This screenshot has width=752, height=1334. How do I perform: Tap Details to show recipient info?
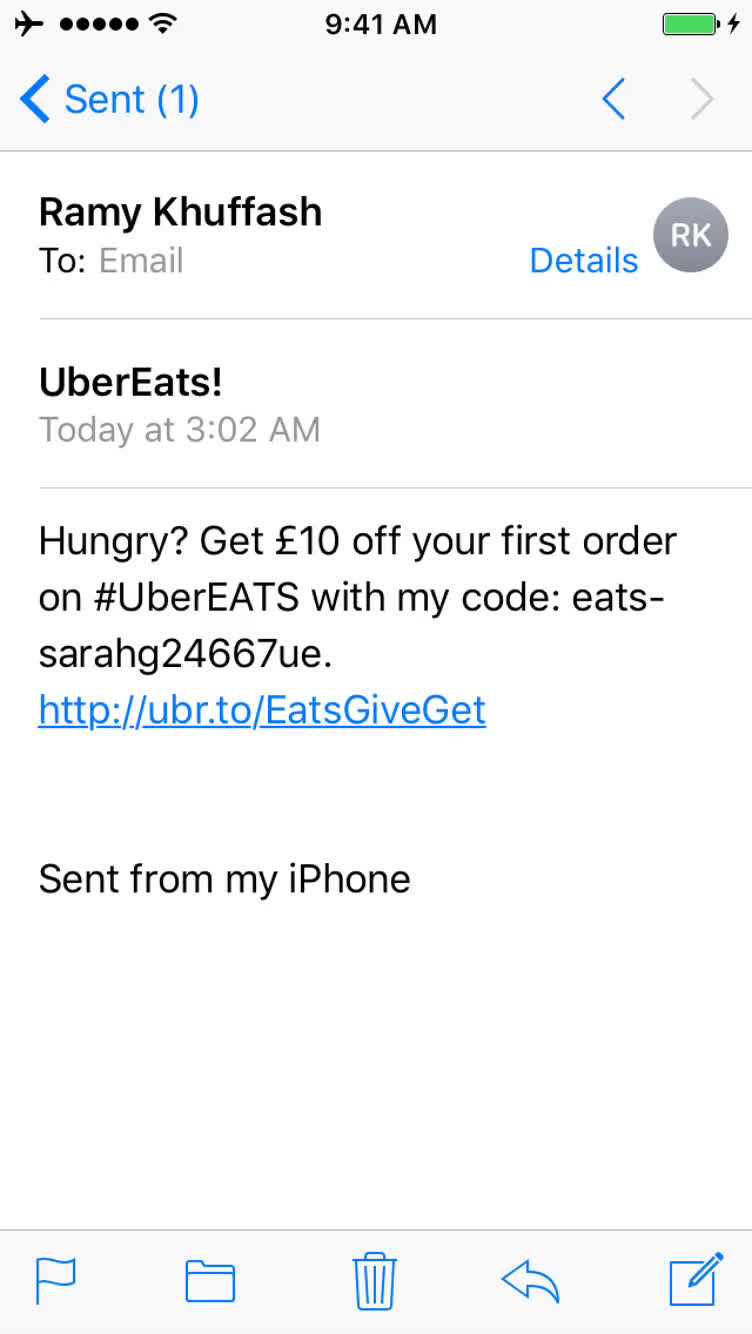pyautogui.click(x=584, y=260)
